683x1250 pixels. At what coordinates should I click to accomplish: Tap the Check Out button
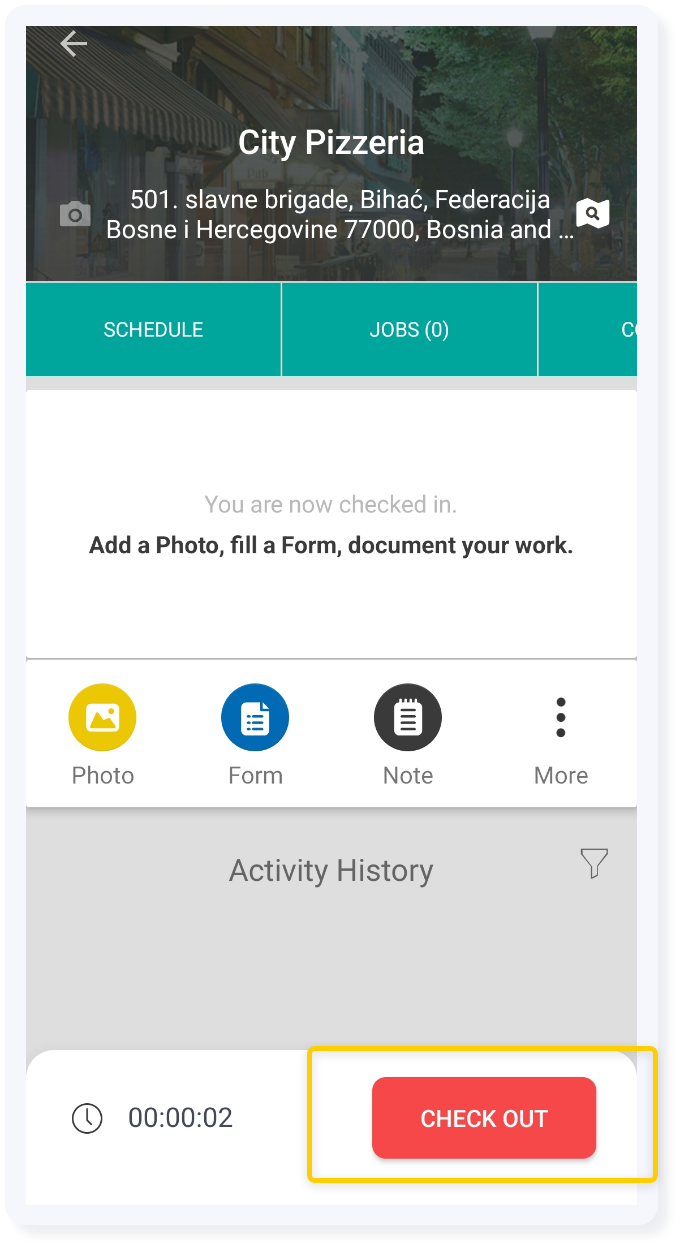coord(484,1118)
